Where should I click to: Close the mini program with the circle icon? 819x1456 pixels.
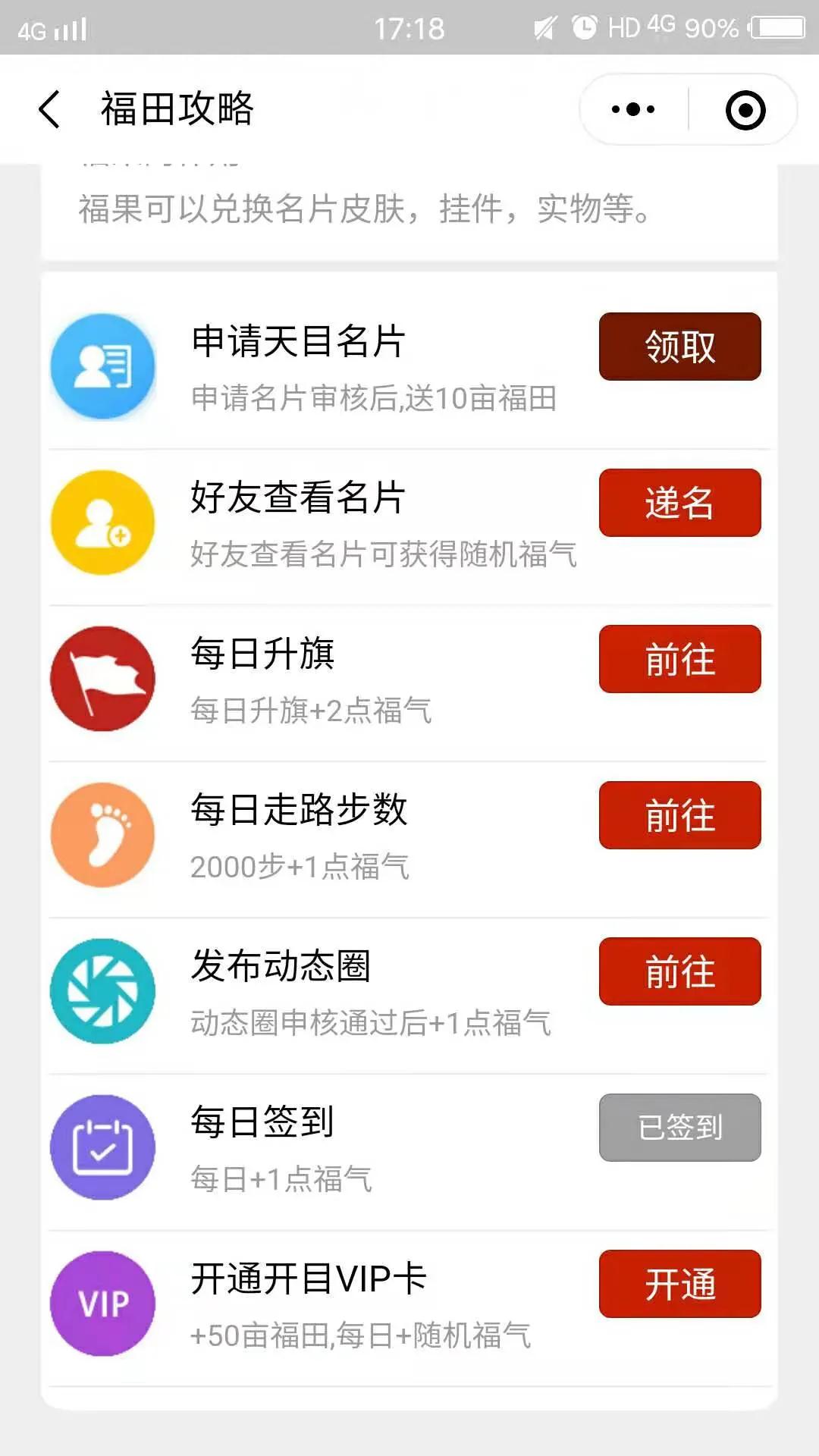click(745, 110)
